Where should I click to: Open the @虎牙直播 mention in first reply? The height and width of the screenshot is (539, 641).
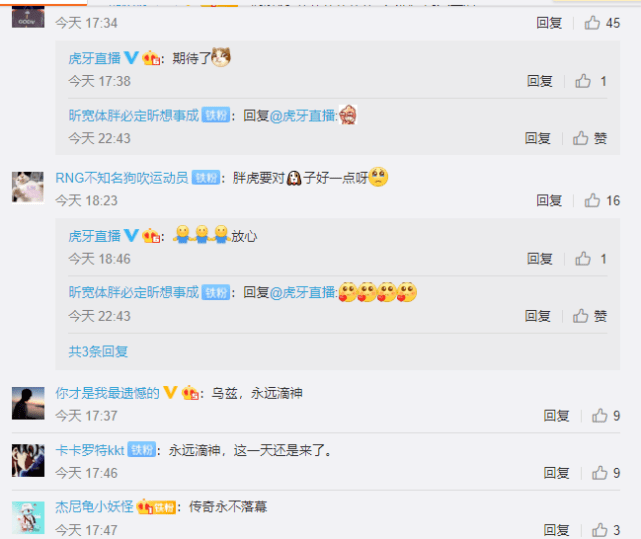coord(304,116)
